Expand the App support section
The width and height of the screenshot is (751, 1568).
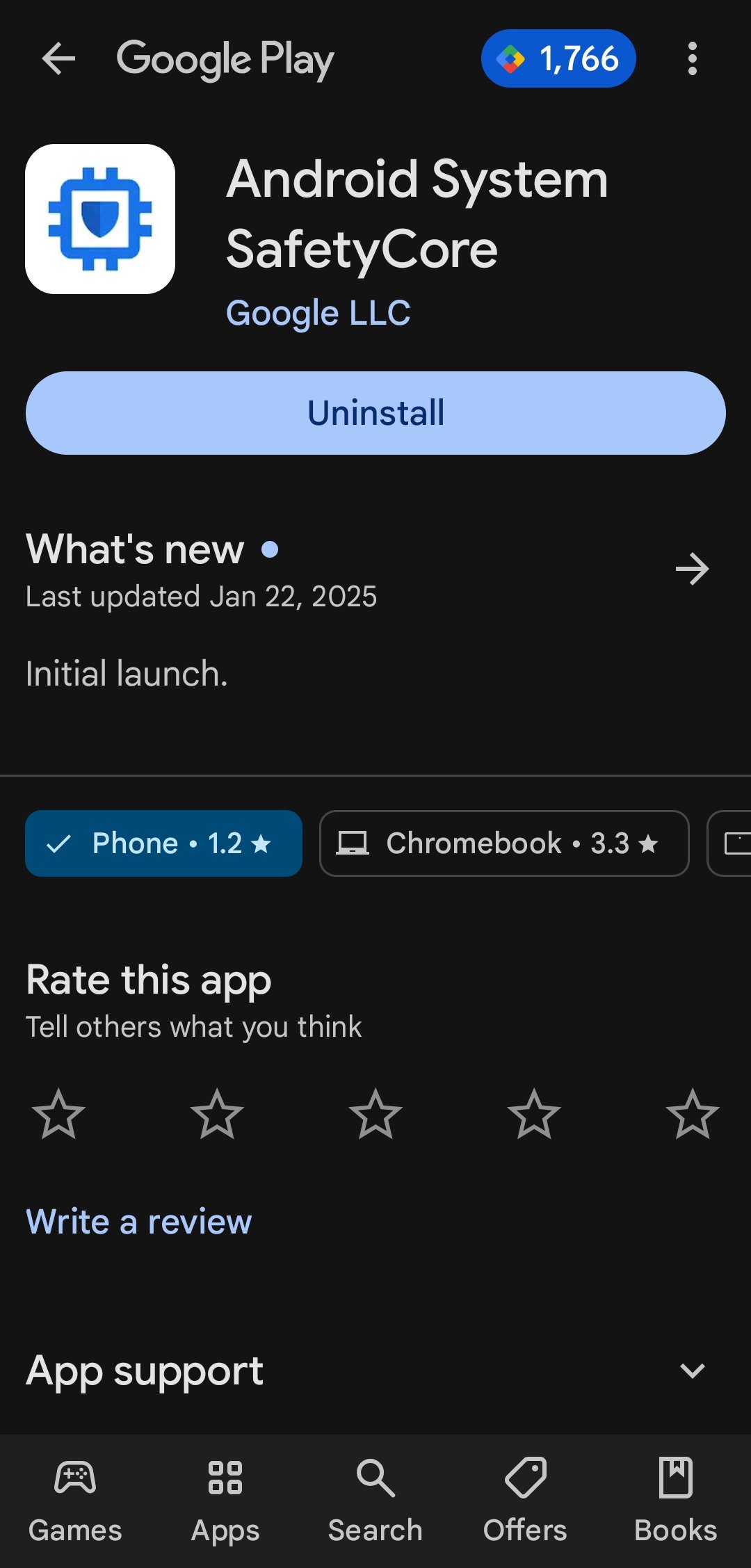(x=692, y=1371)
